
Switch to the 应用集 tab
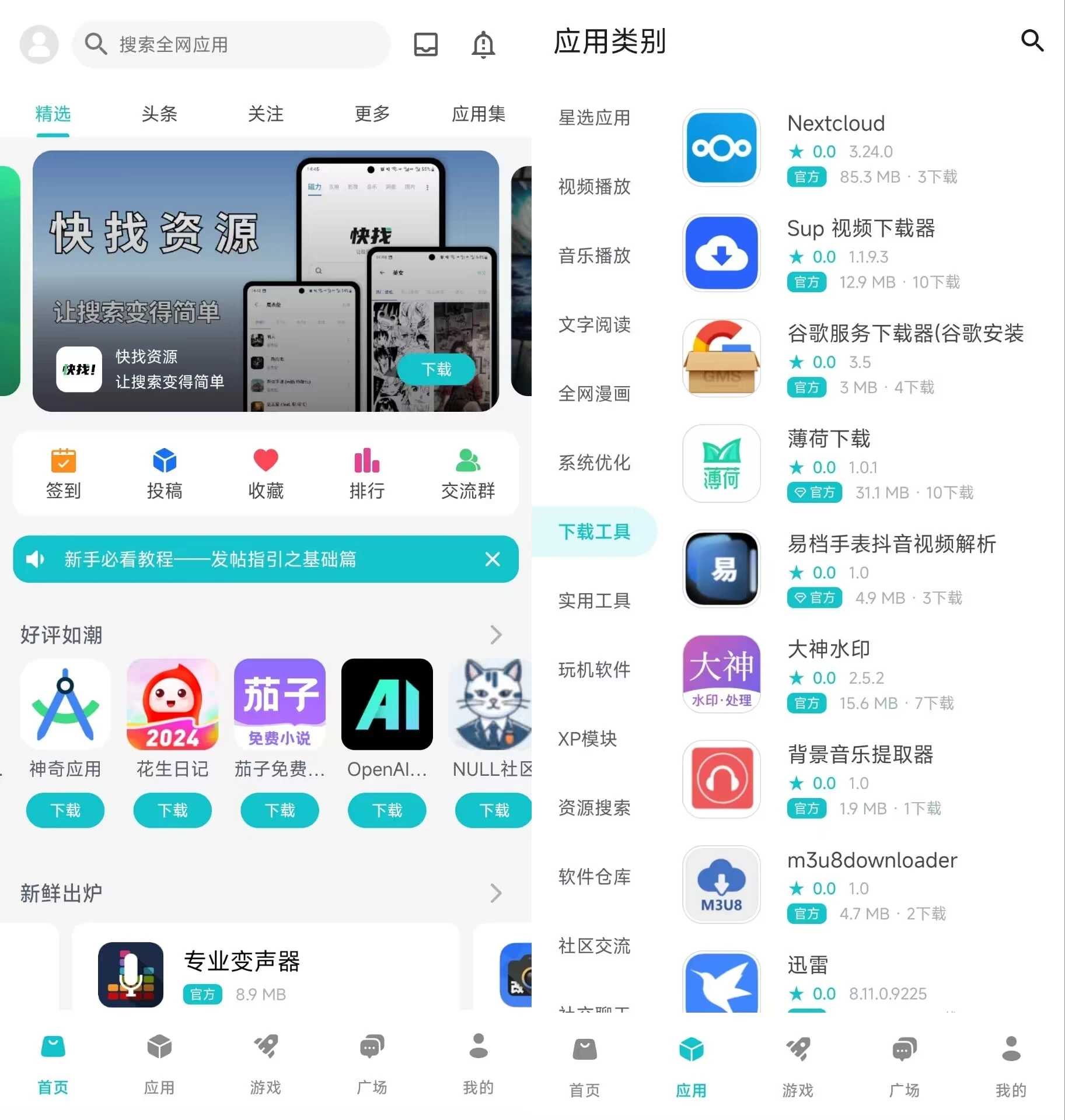[x=478, y=114]
